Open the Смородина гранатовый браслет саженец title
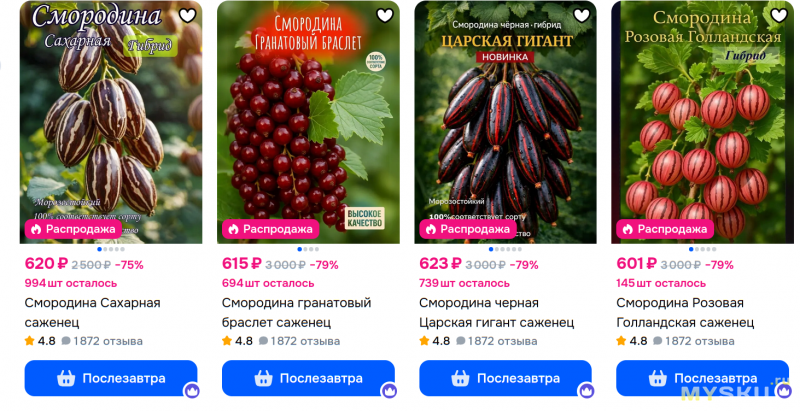The width and height of the screenshot is (800, 411). click(296, 312)
